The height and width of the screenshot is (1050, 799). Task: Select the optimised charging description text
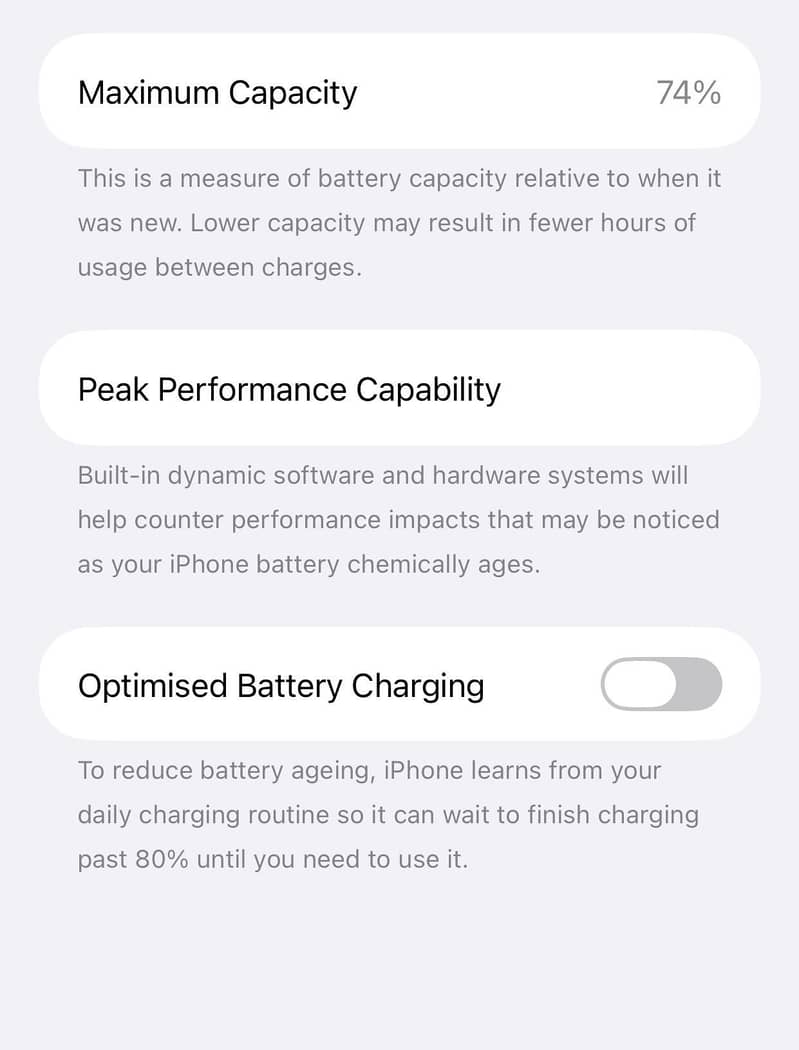[400, 814]
